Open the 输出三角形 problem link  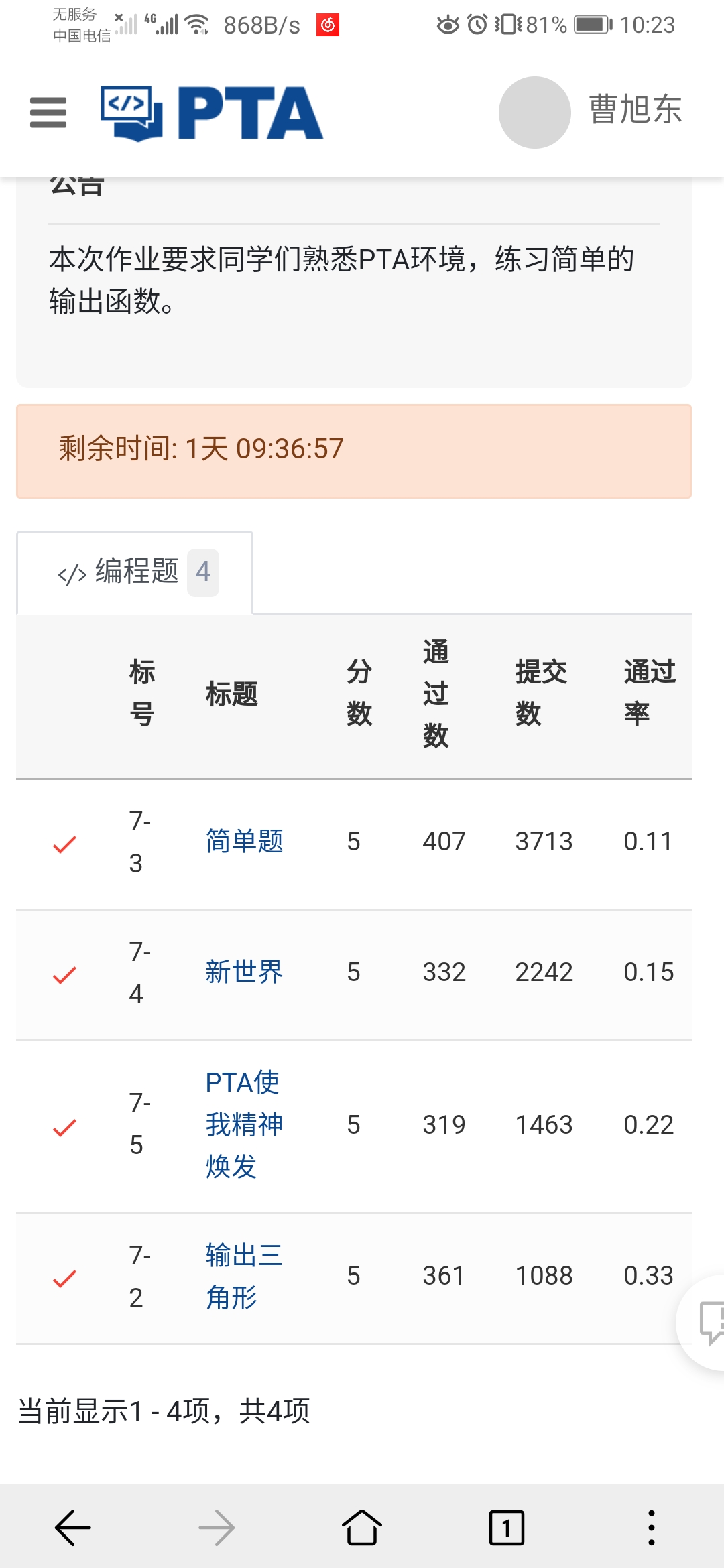244,1276
